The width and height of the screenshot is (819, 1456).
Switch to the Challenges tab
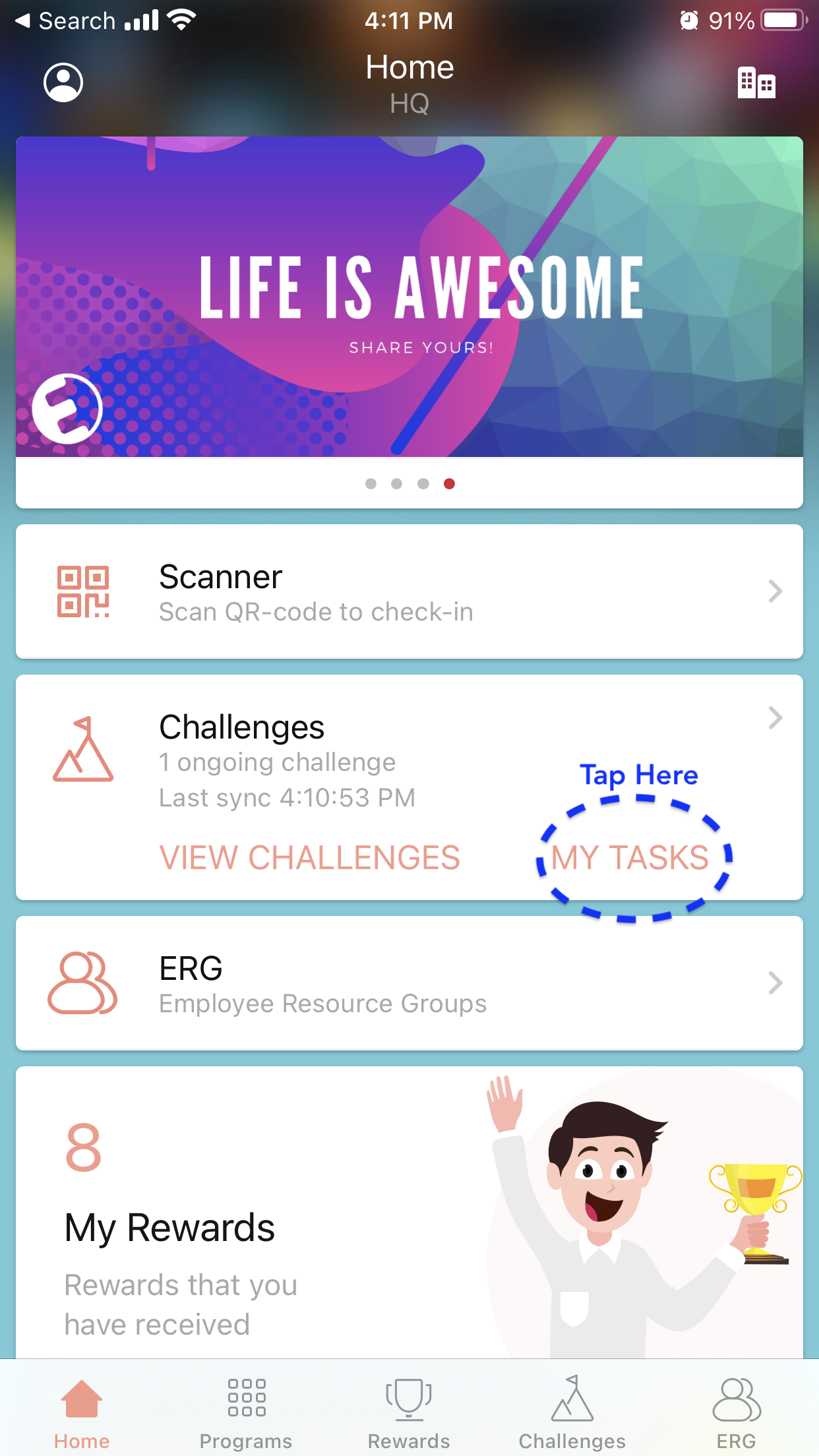coord(572,1412)
